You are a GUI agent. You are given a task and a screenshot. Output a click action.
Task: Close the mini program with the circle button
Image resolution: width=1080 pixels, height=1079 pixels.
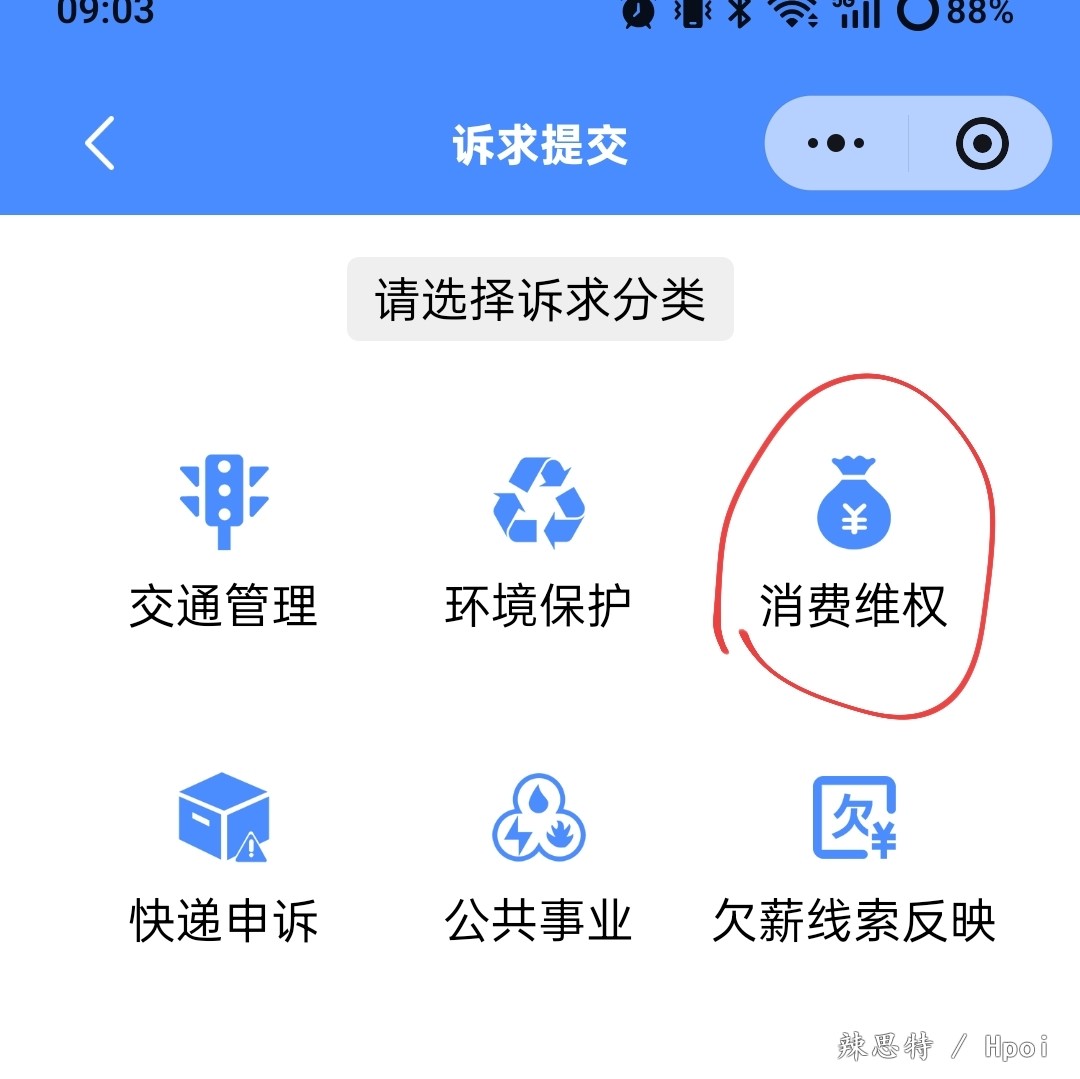(981, 144)
